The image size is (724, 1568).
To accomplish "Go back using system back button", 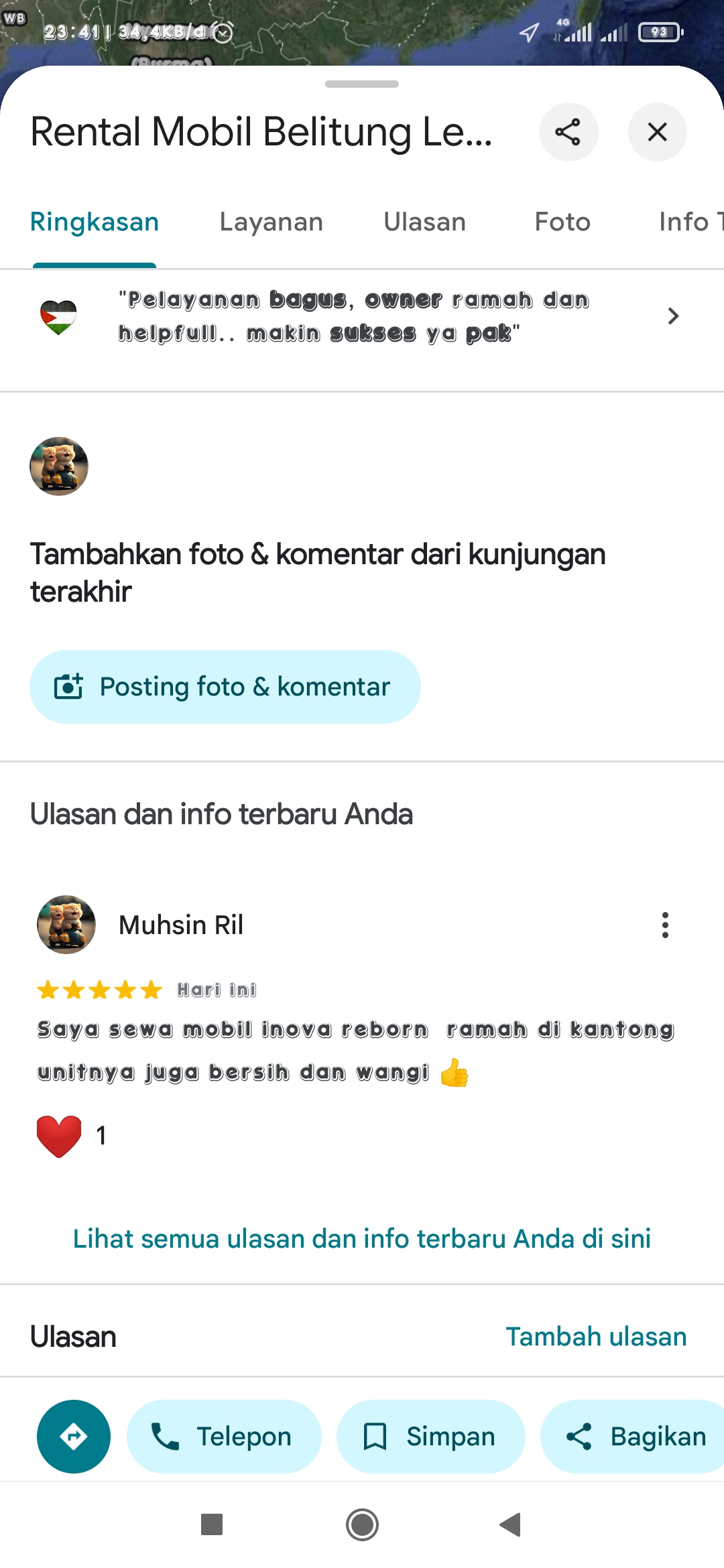I will (511, 1524).
